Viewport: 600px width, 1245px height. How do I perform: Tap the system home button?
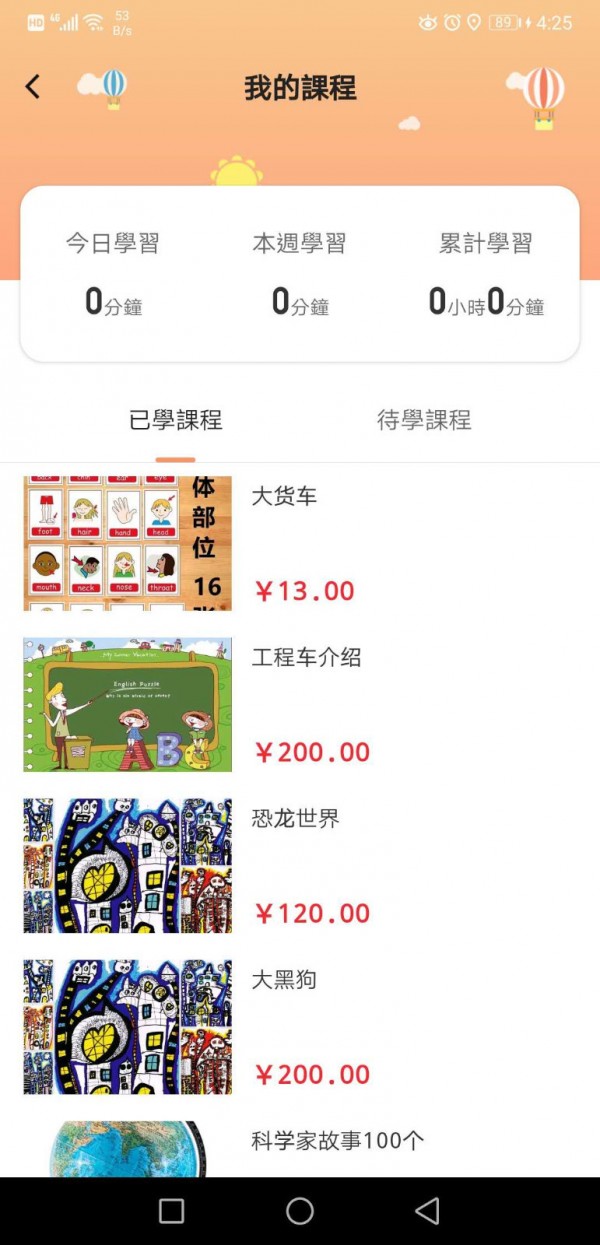click(300, 1211)
